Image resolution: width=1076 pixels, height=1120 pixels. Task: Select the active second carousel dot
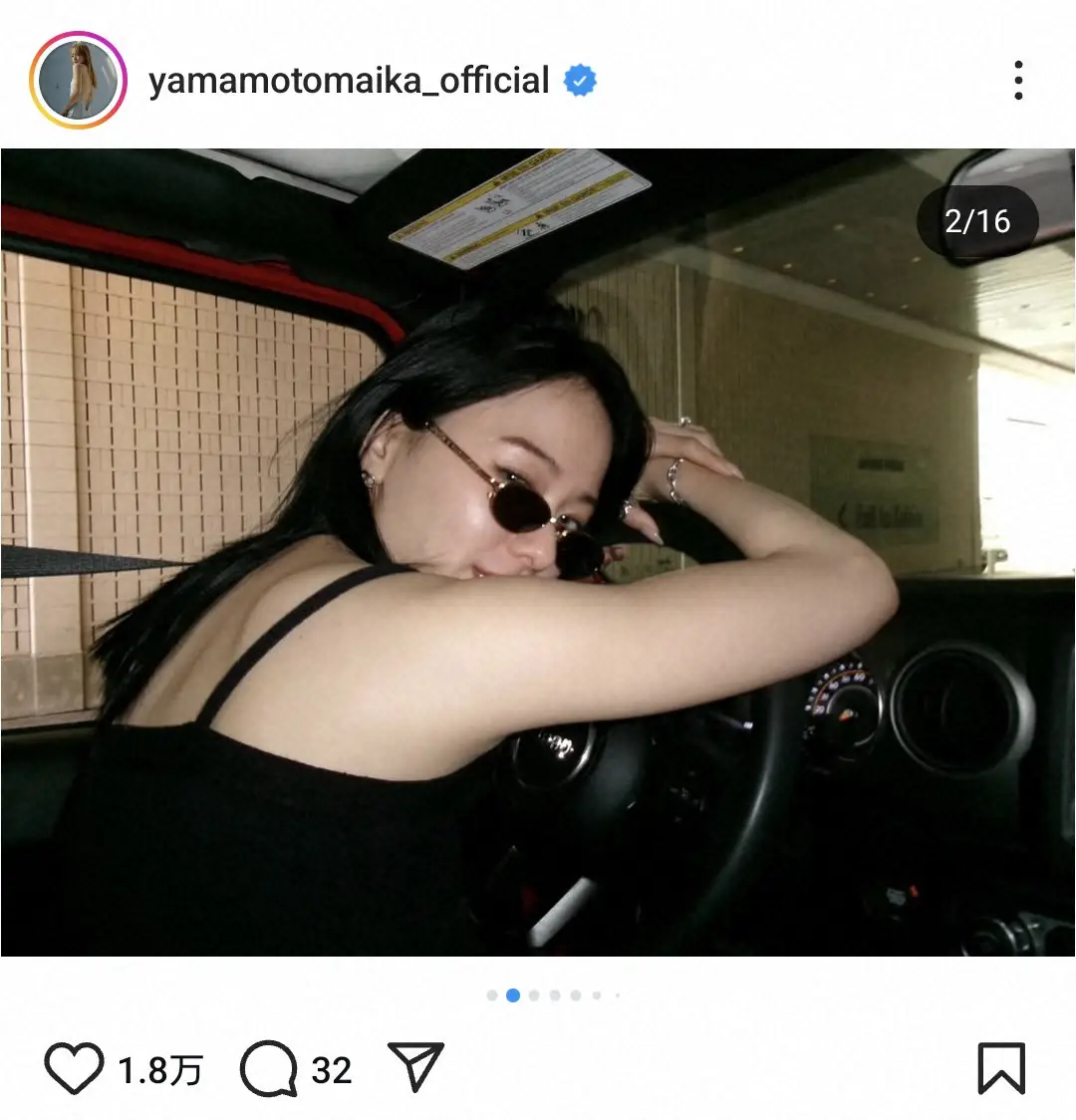point(512,993)
